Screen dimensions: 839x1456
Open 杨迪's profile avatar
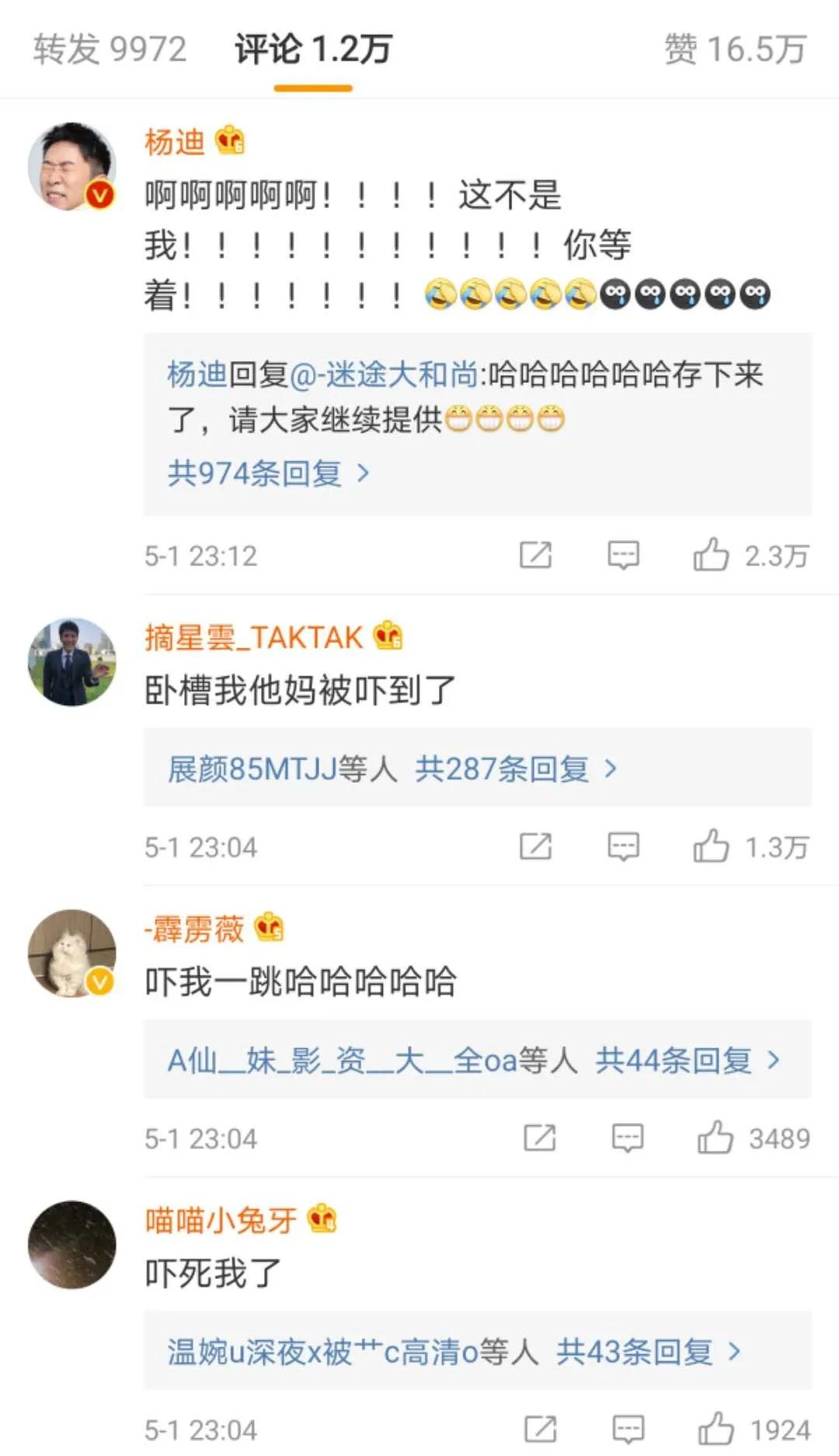pyautogui.click(x=72, y=166)
